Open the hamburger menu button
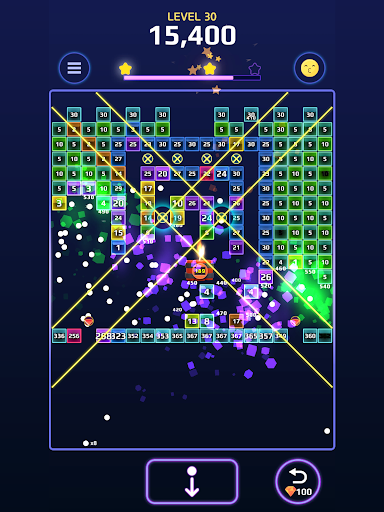Image resolution: width=384 pixels, height=512 pixels. (74, 68)
